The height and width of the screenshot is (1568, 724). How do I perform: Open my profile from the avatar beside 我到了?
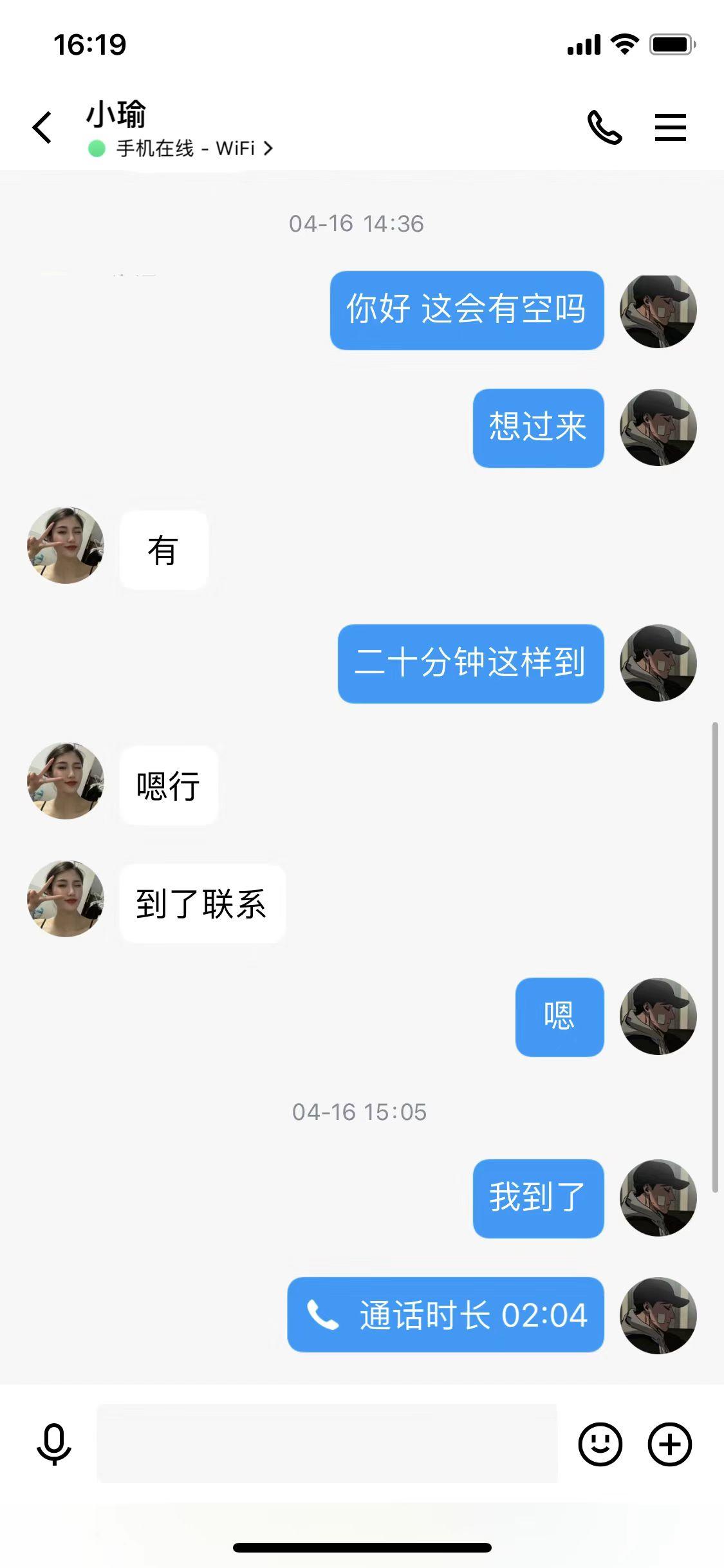point(658,1198)
